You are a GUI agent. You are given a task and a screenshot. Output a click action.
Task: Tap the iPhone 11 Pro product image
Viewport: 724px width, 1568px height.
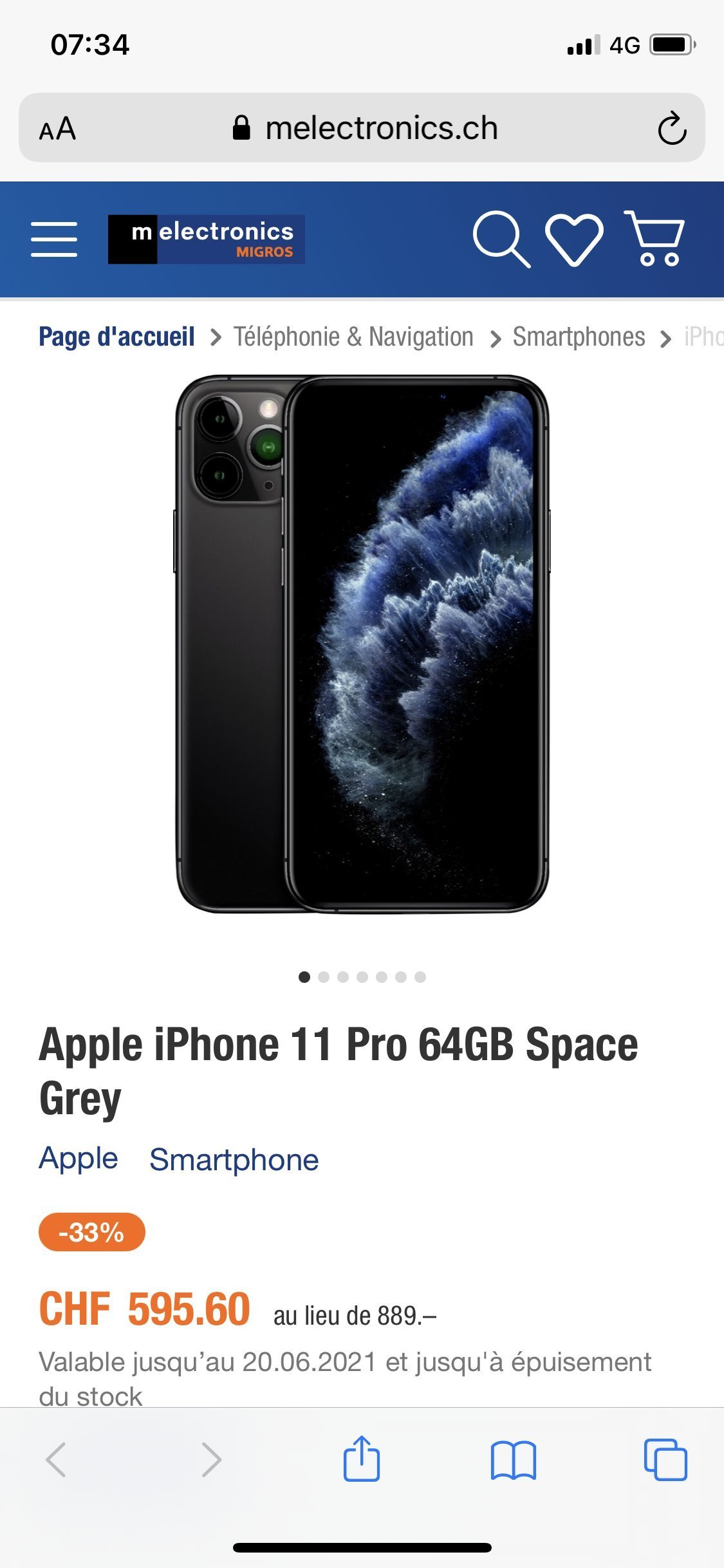tap(362, 644)
